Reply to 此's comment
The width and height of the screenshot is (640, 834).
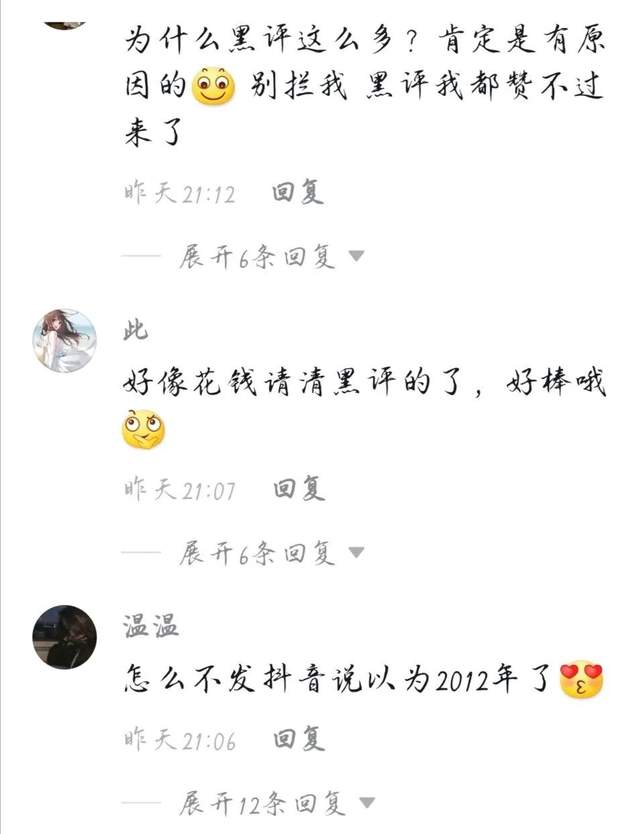pos(298,490)
